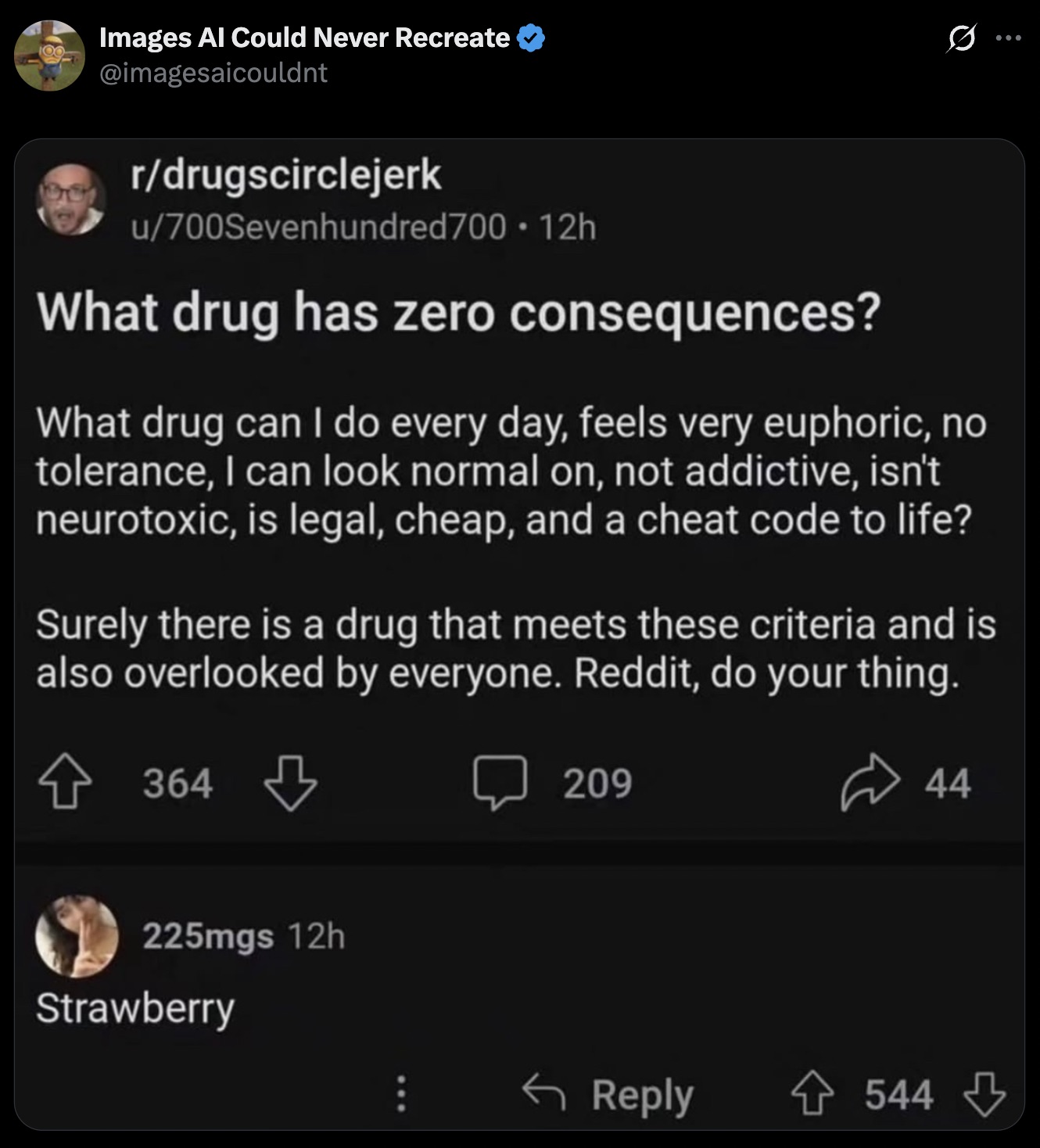Open the tweet's three-dot overflow menu
1040x1148 pixels.
pos(1008,38)
